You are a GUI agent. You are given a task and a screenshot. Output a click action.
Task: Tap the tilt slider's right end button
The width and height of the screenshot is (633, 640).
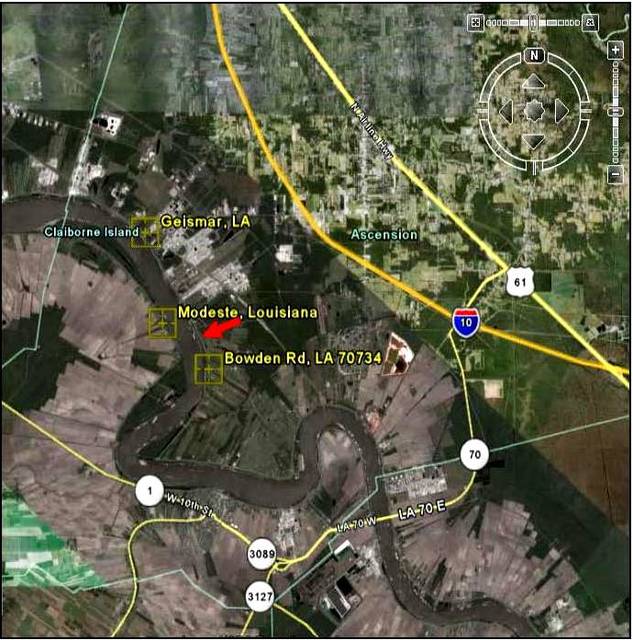tap(592, 21)
